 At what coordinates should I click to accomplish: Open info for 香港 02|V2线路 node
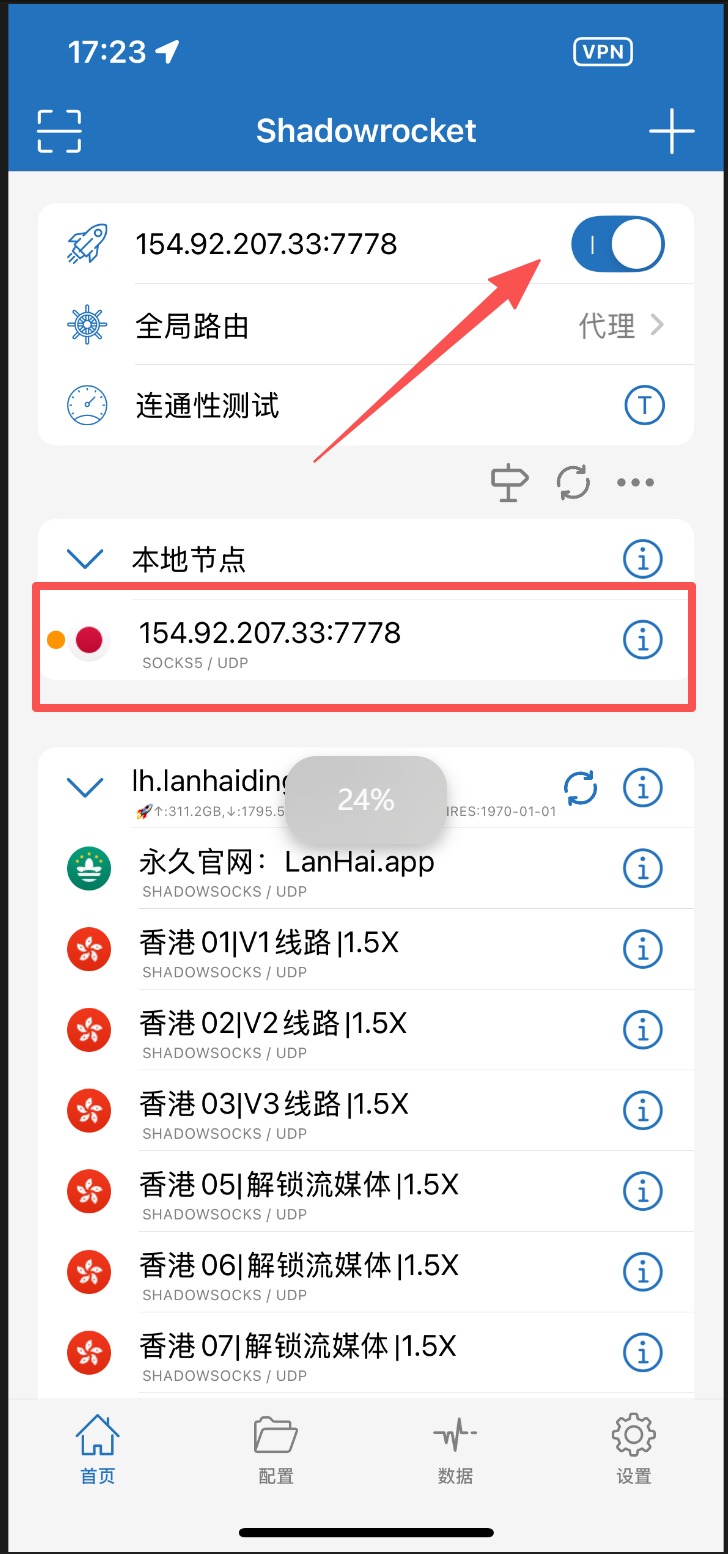click(643, 1028)
